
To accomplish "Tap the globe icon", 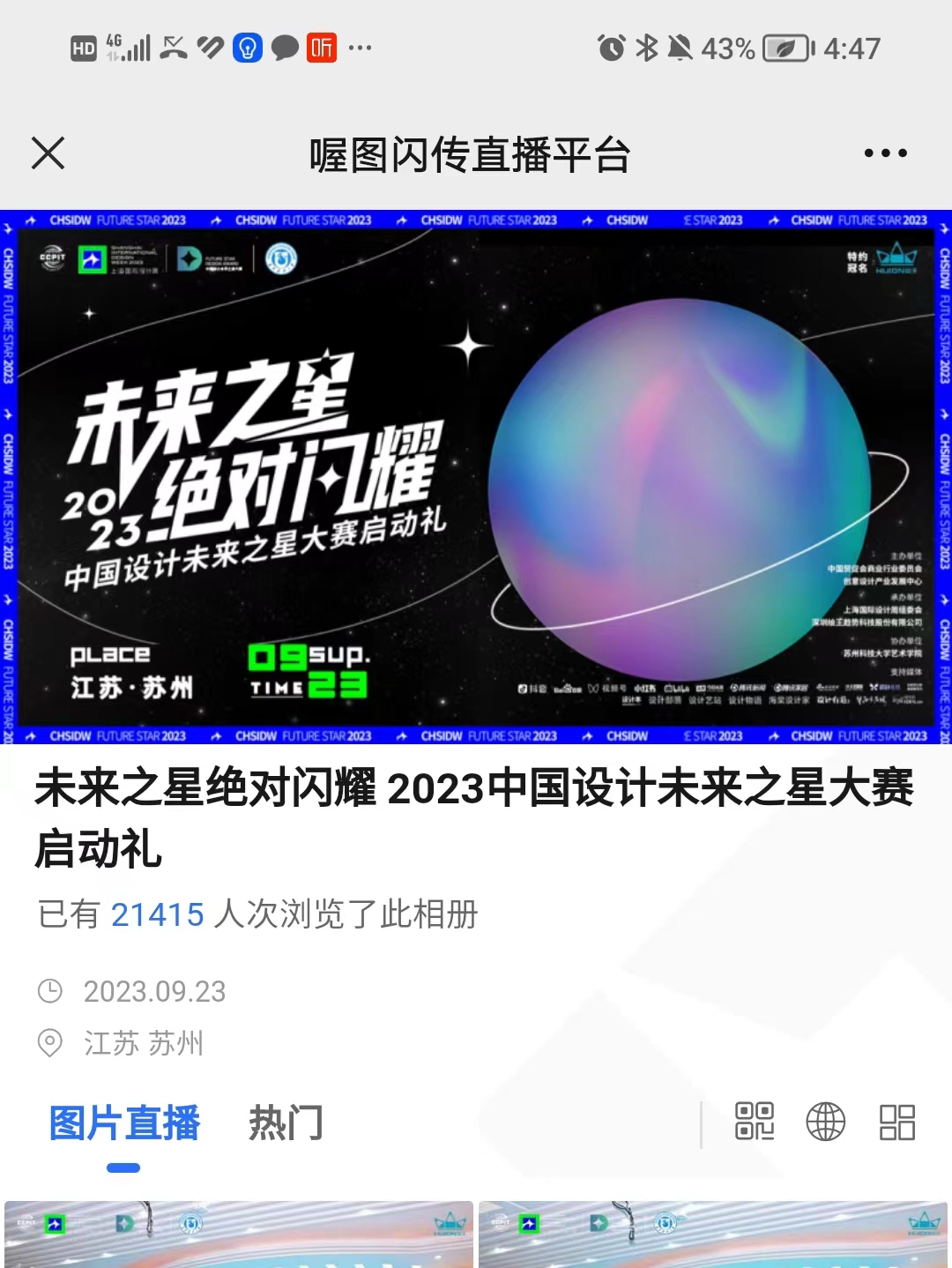I will (826, 1122).
